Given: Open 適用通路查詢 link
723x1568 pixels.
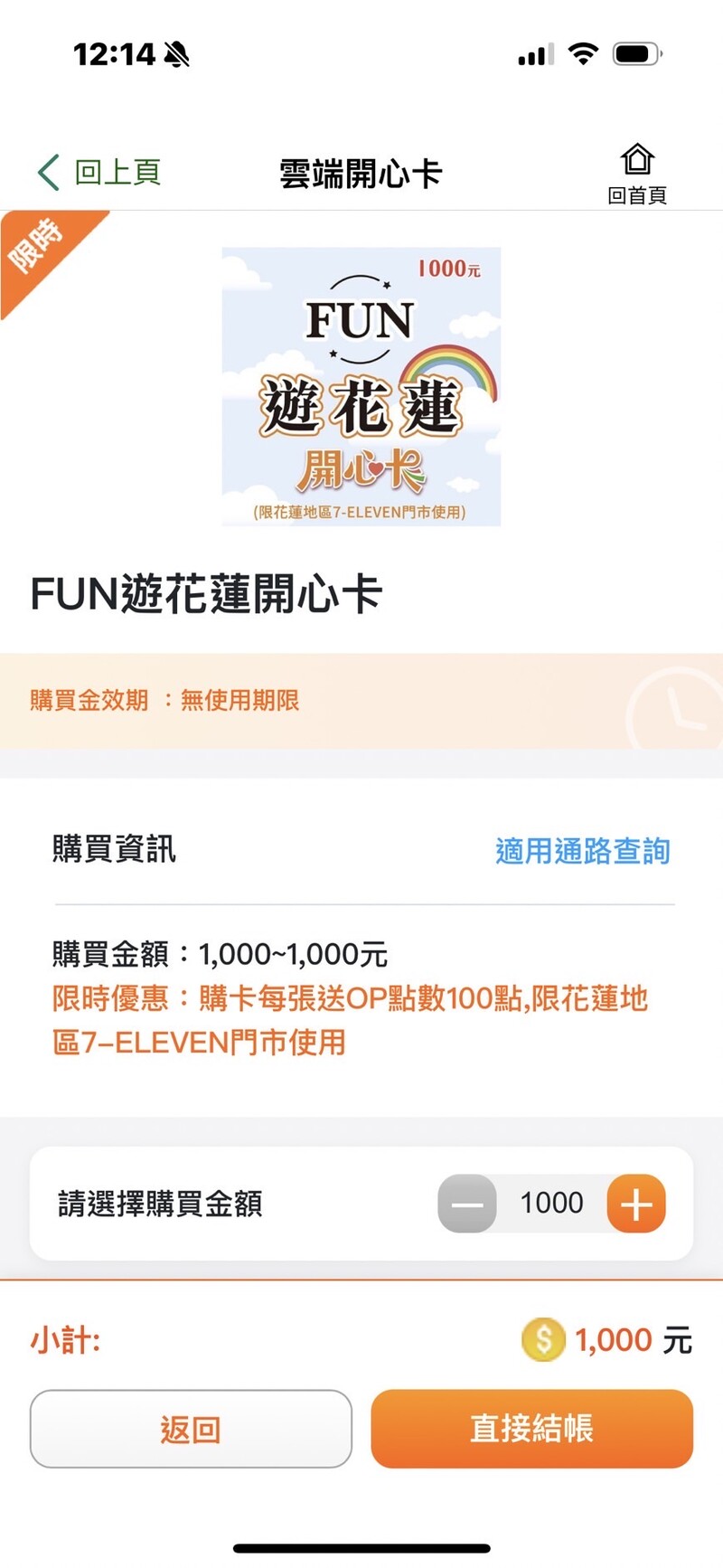Looking at the screenshot, I should click(x=582, y=851).
